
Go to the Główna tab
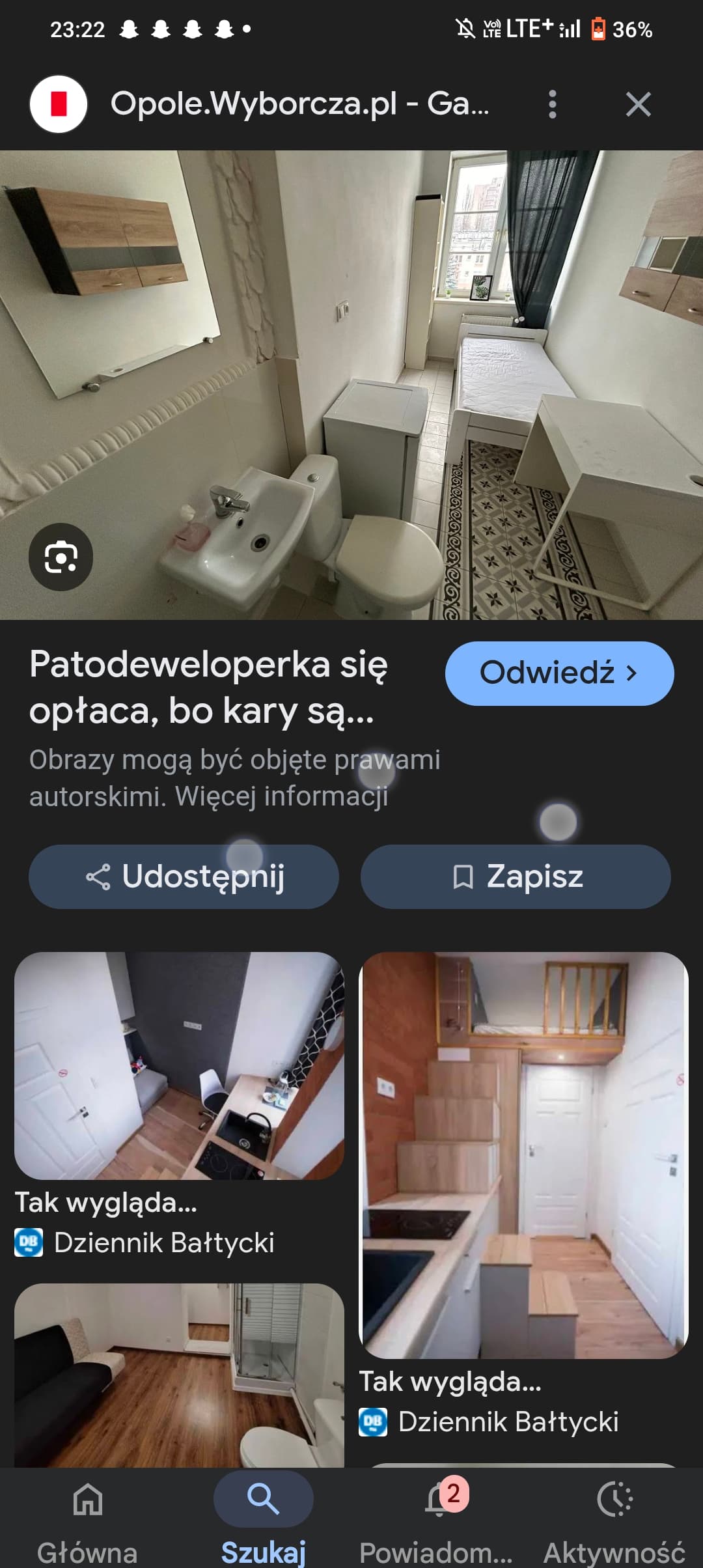(87, 1517)
